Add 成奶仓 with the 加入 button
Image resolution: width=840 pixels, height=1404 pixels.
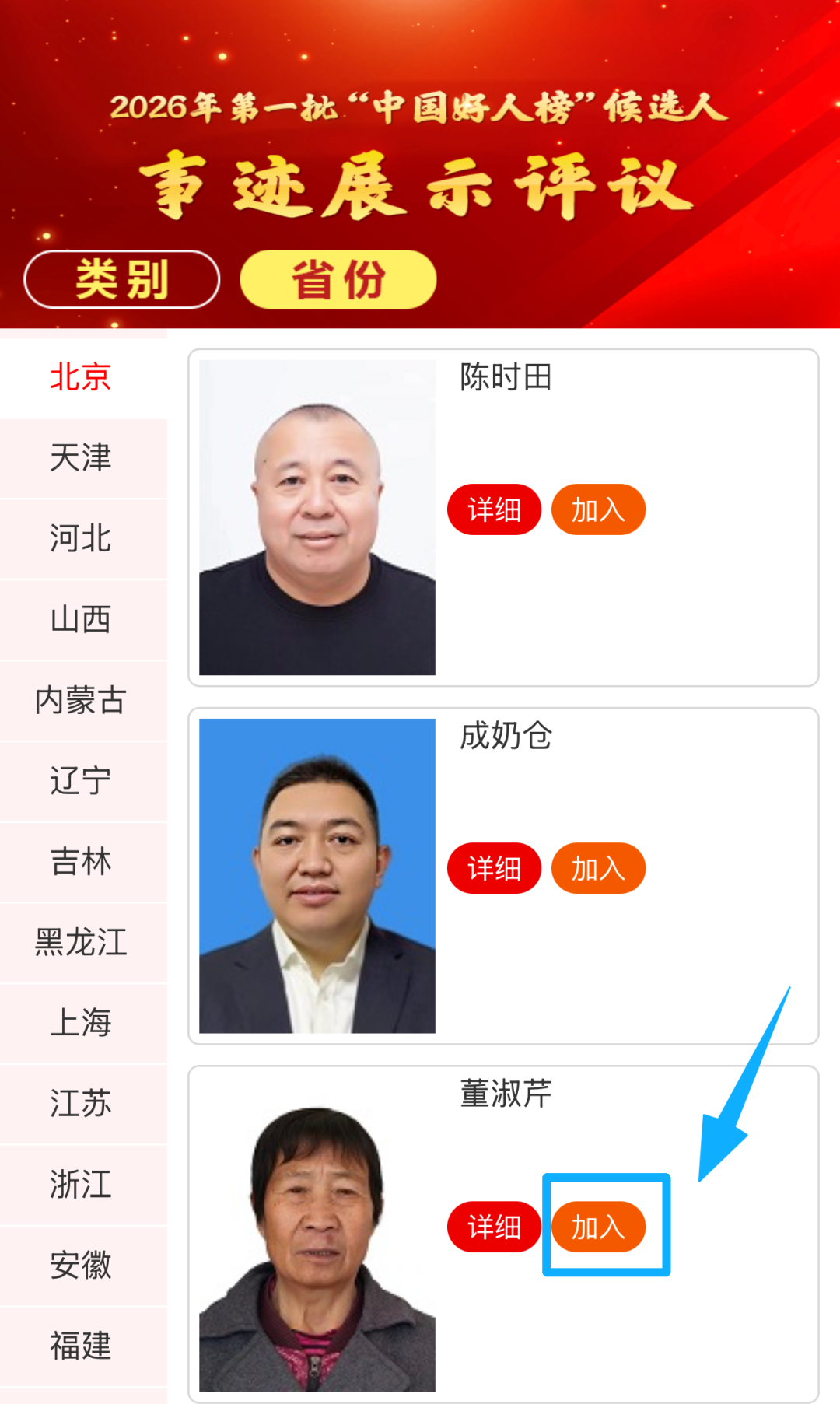(598, 868)
